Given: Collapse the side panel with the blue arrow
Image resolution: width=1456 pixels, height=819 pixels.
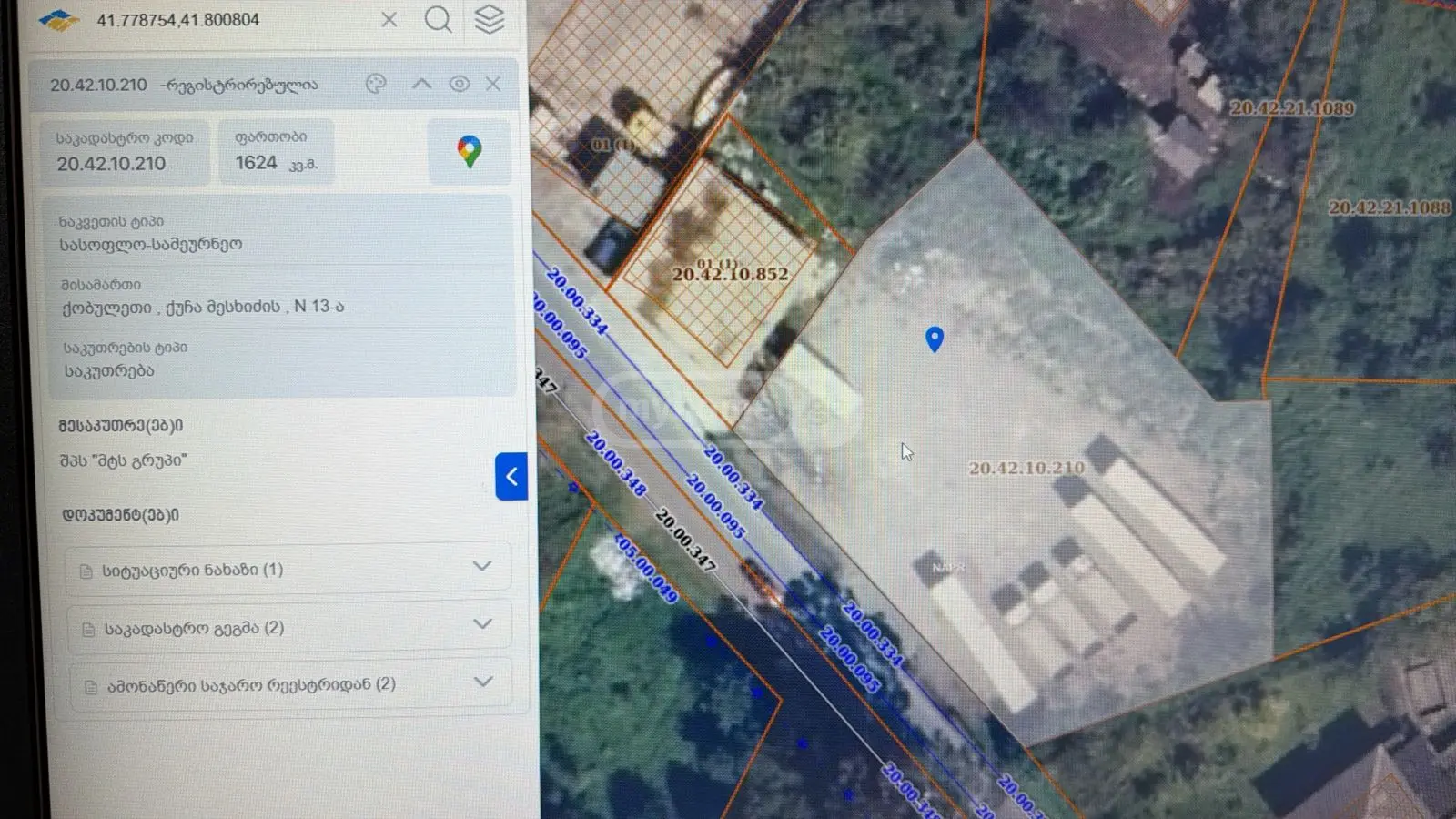Looking at the screenshot, I should [511, 476].
